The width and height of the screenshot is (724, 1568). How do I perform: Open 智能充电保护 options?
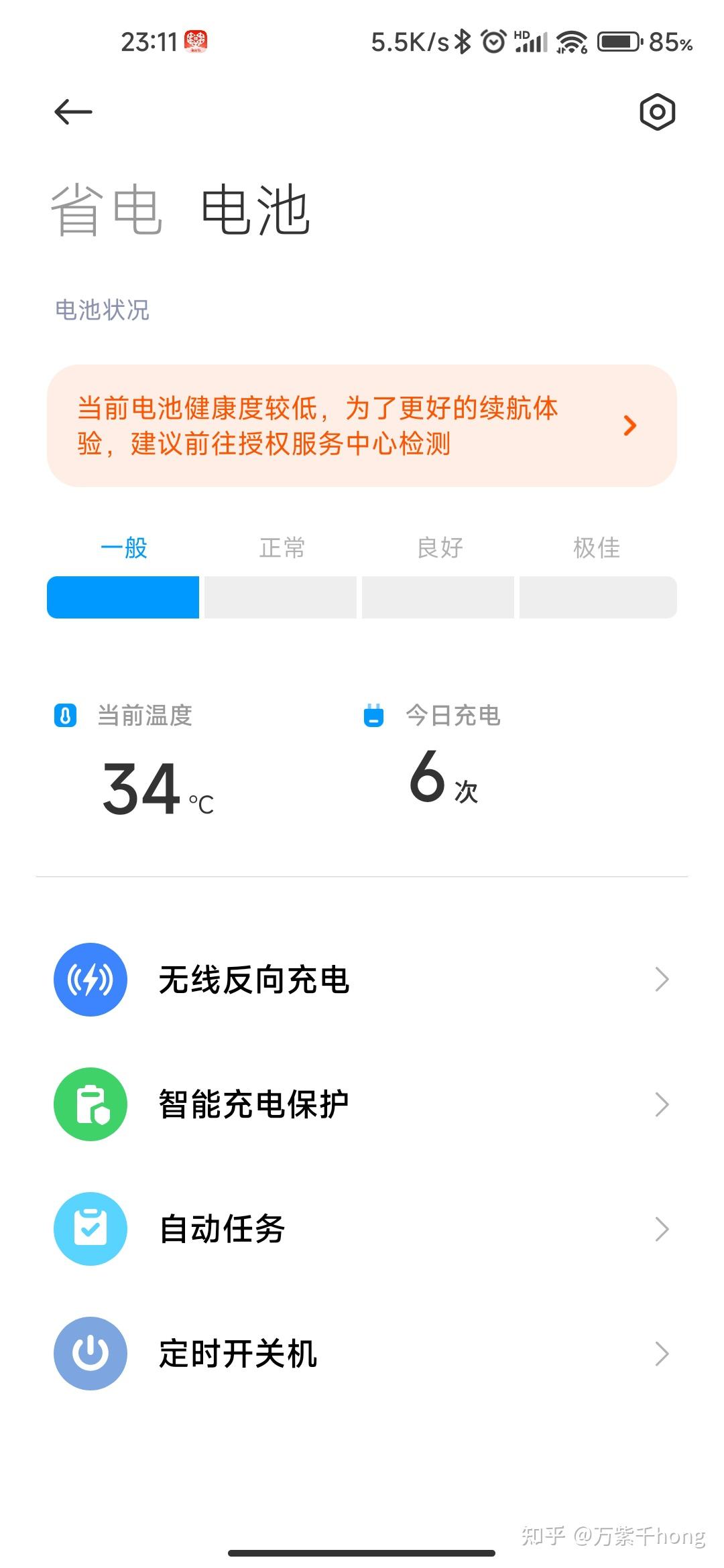point(362,1104)
